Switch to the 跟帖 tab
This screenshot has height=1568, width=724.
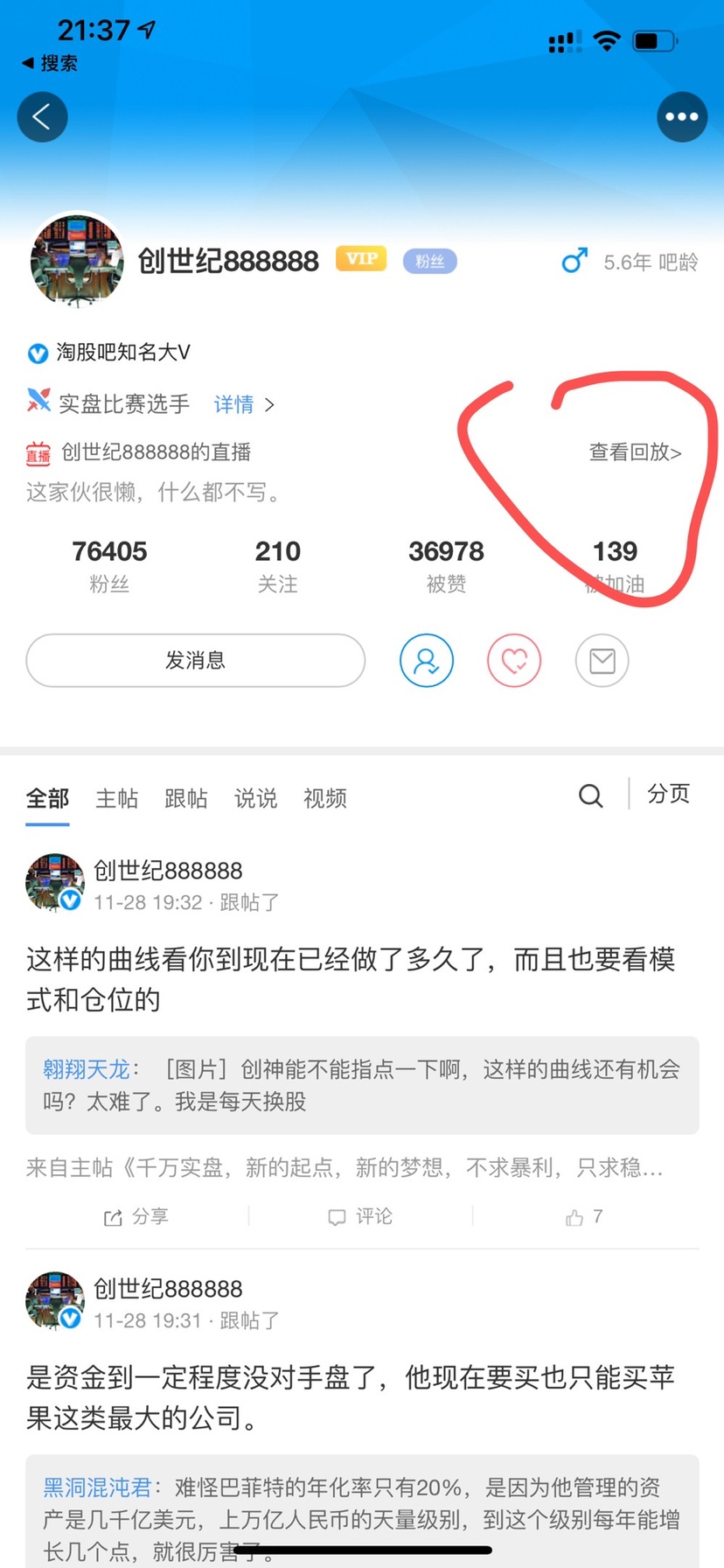tap(186, 798)
